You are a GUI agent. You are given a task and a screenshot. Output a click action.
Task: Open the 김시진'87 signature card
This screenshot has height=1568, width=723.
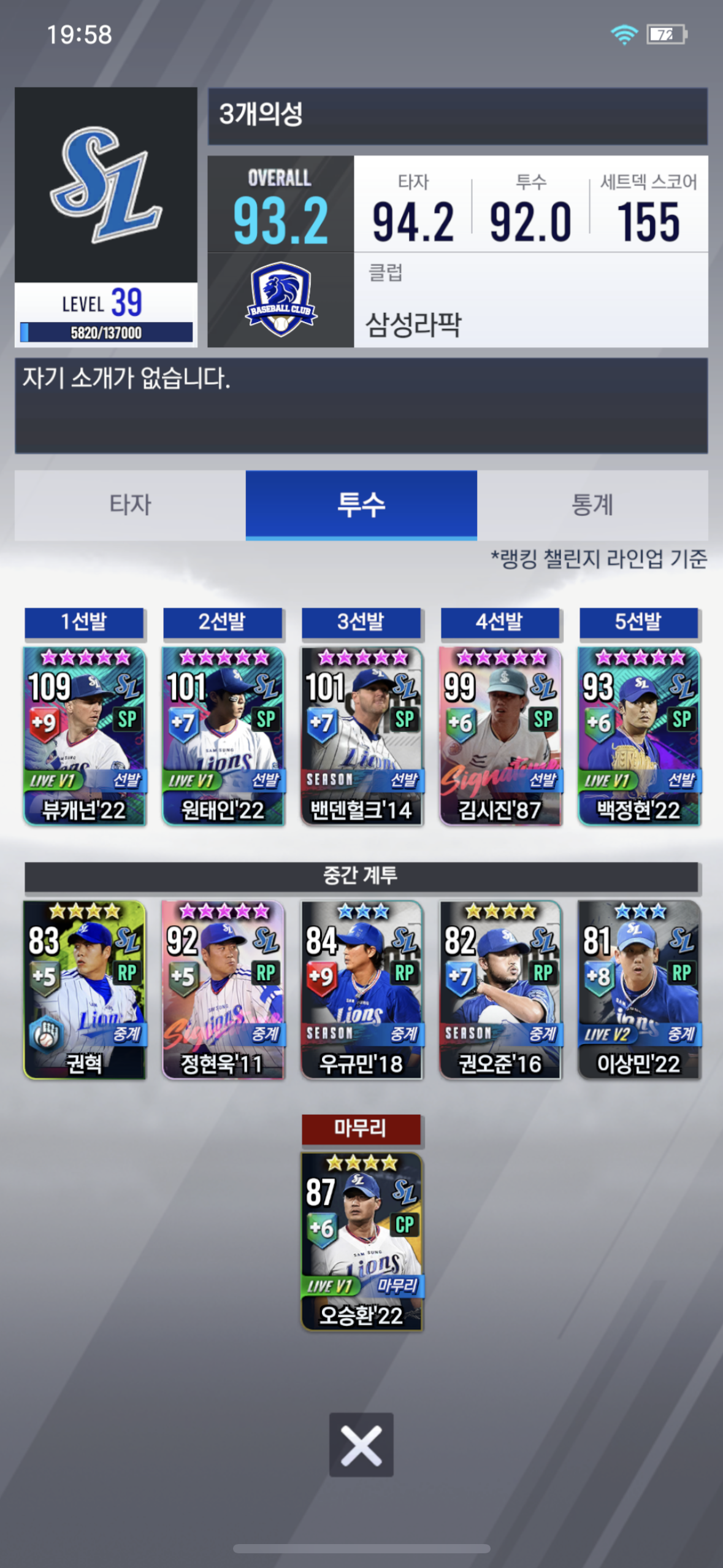(x=500, y=736)
